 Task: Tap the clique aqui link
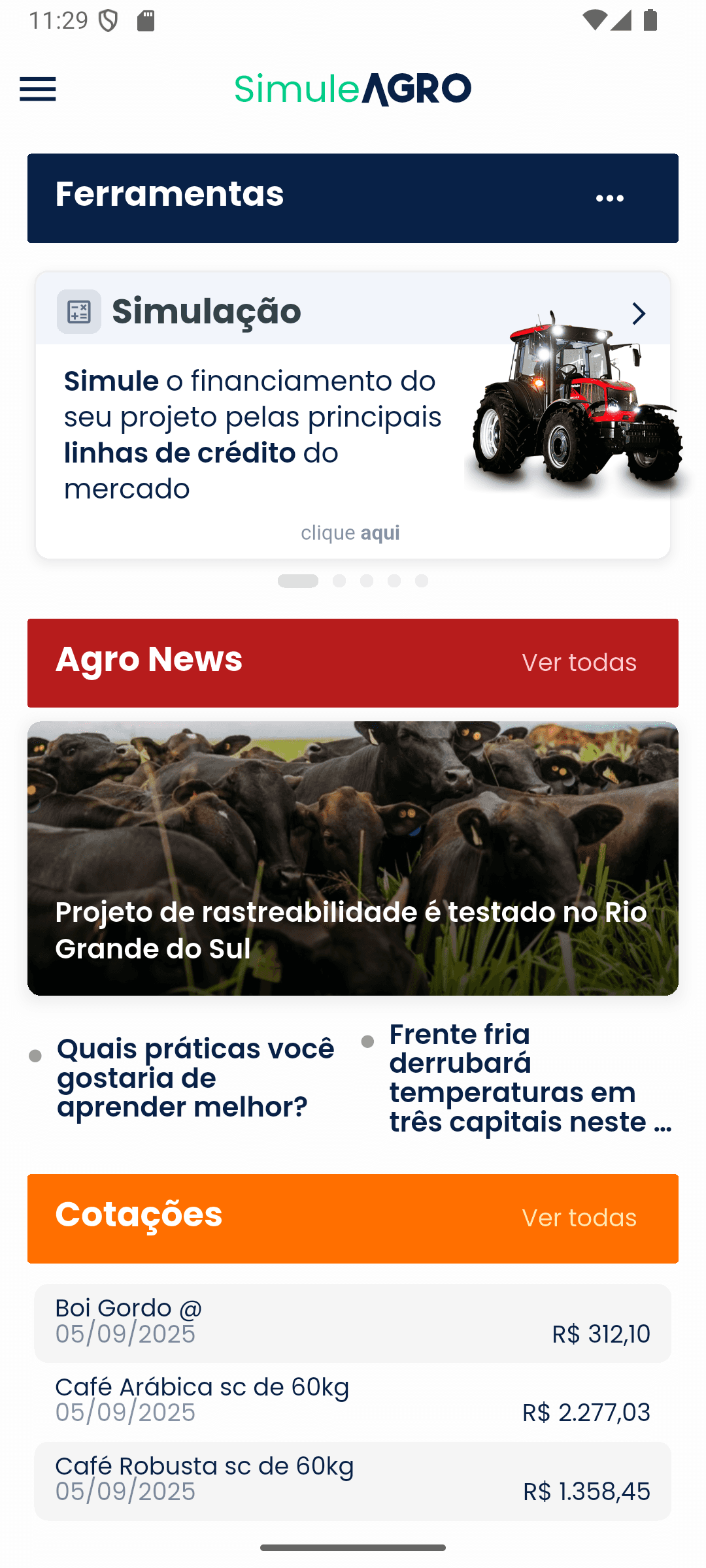coord(350,532)
